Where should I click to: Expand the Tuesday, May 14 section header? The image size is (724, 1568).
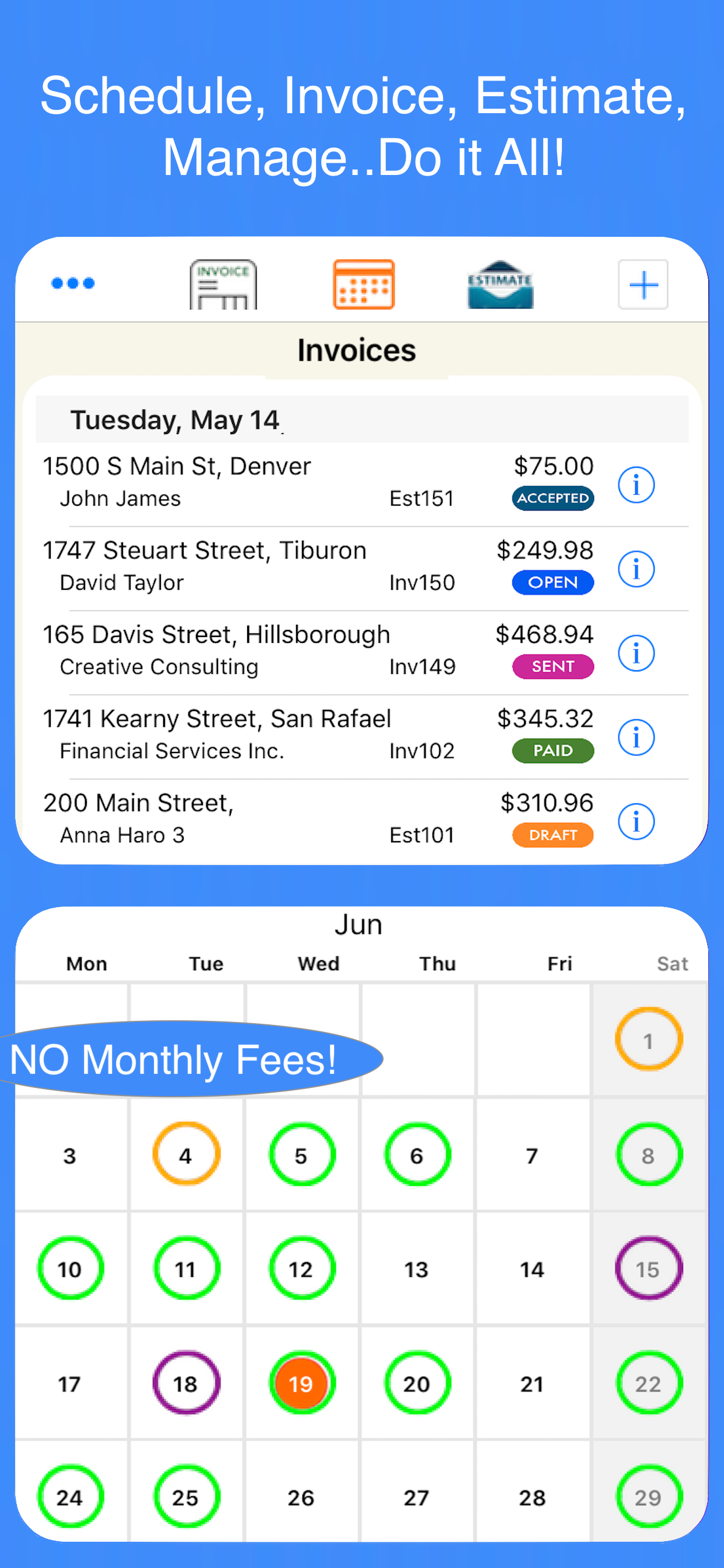(x=177, y=419)
